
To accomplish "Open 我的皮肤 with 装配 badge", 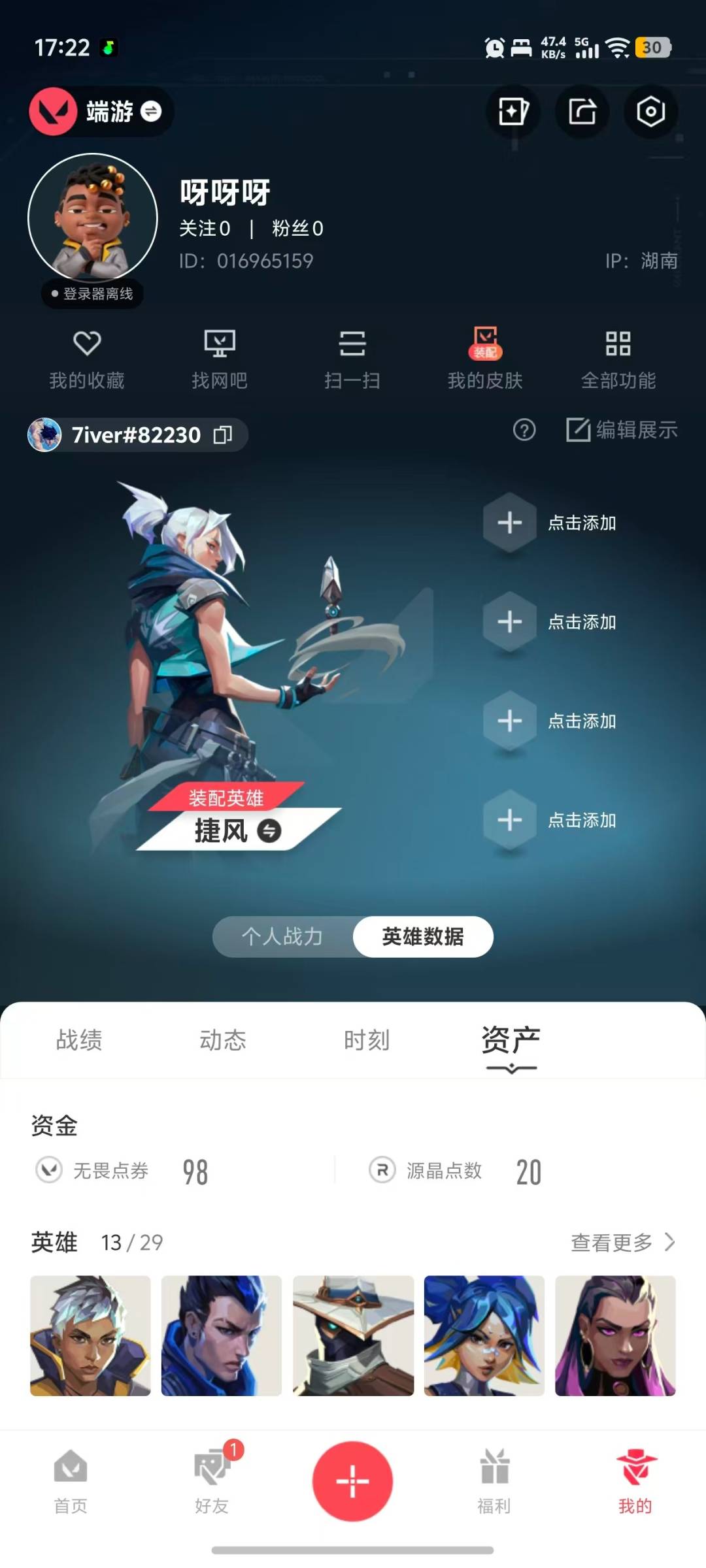I will [485, 358].
